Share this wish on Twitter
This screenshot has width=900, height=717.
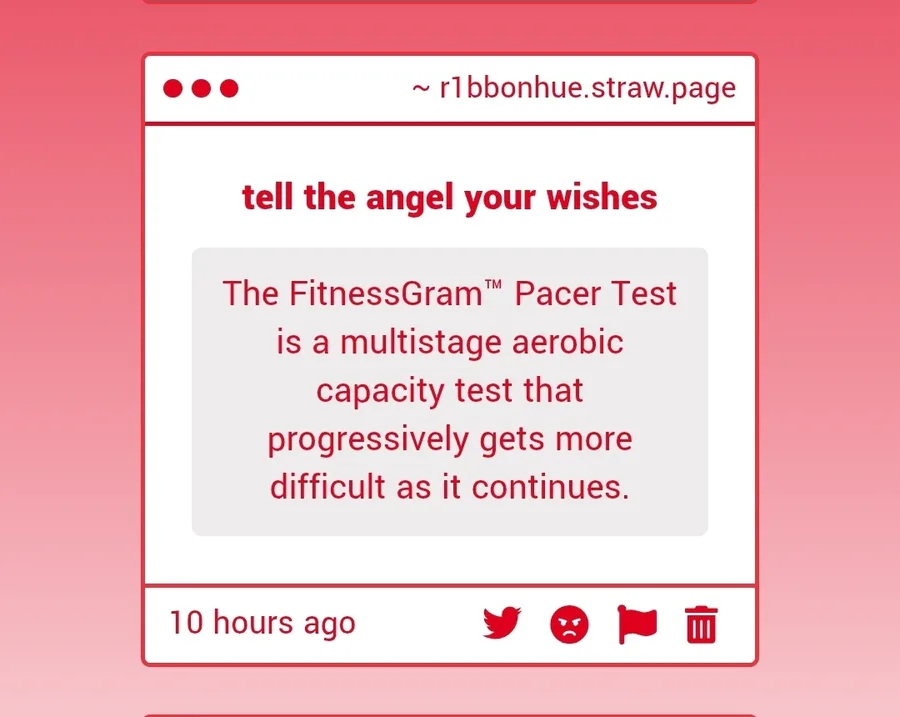coord(502,624)
